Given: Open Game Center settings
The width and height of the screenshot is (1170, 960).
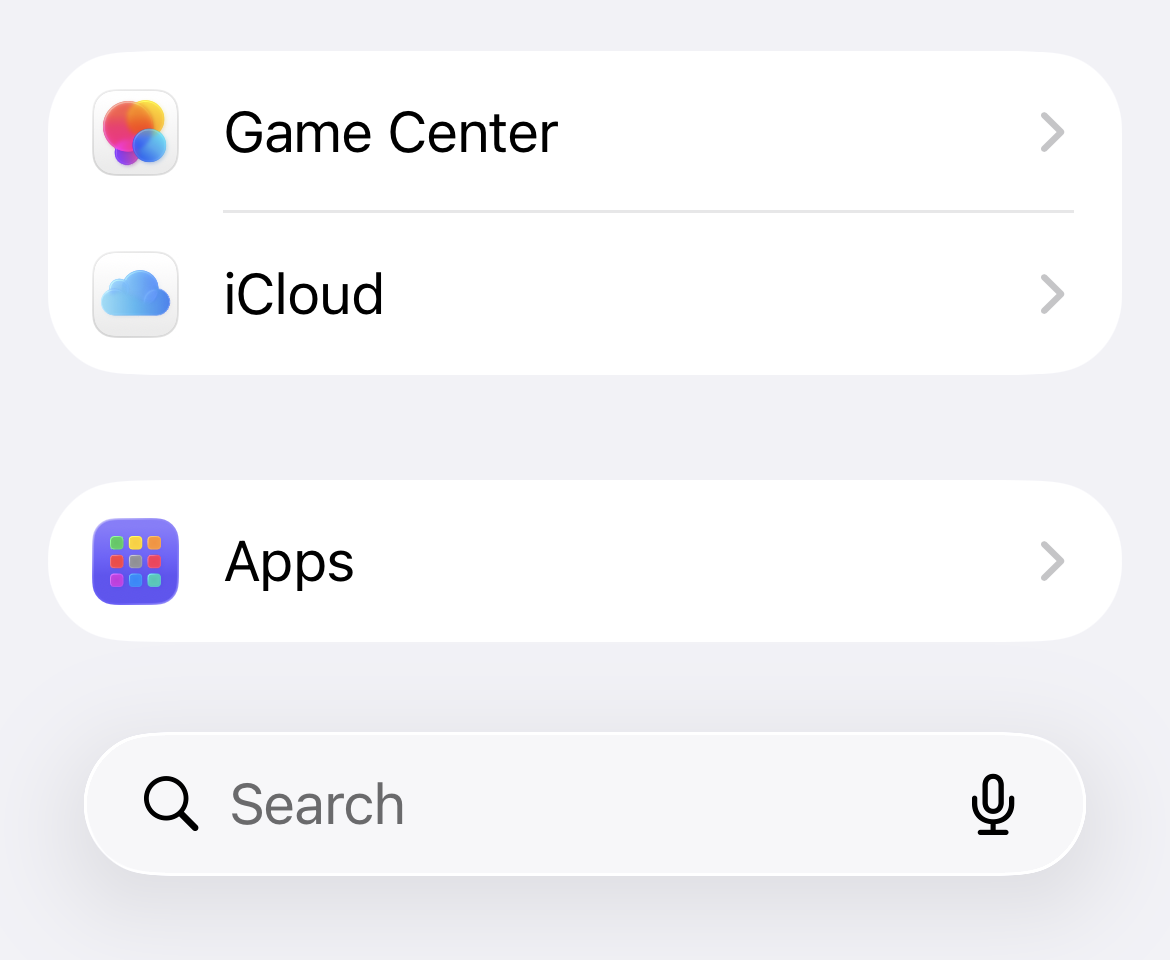Looking at the screenshot, I should pyautogui.click(x=584, y=132).
